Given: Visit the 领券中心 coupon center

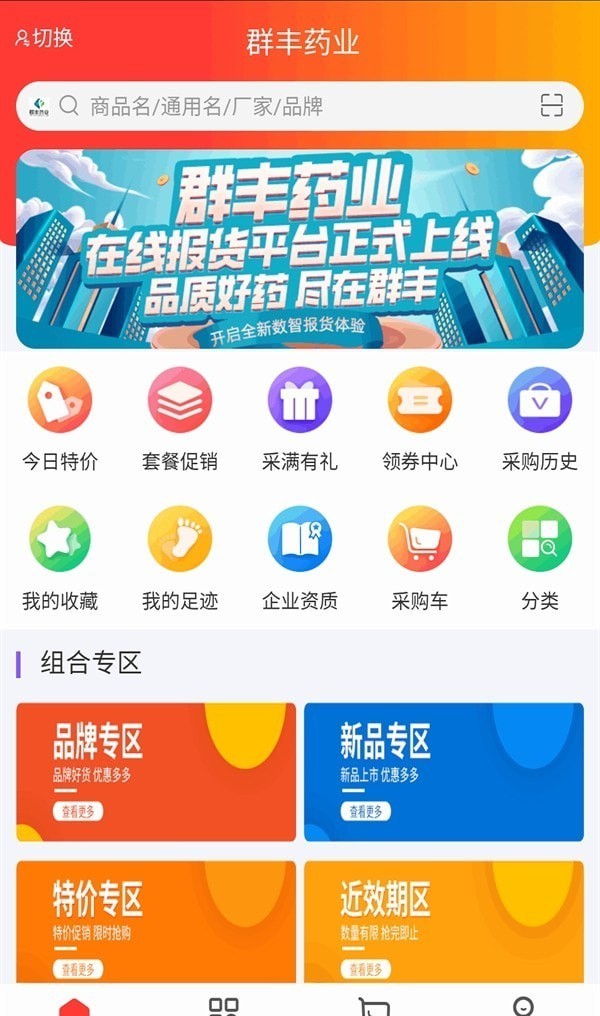Looking at the screenshot, I should point(420,420).
